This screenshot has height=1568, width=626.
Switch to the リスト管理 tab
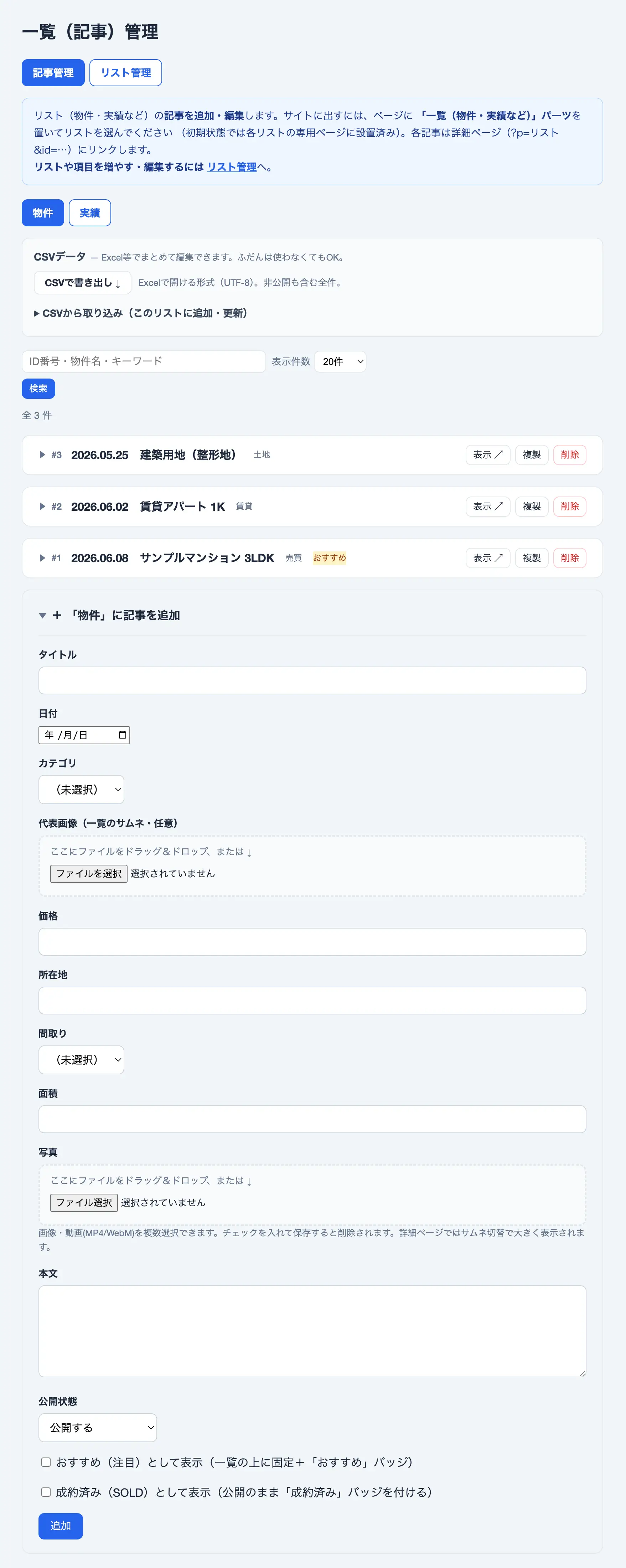coord(125,72)
